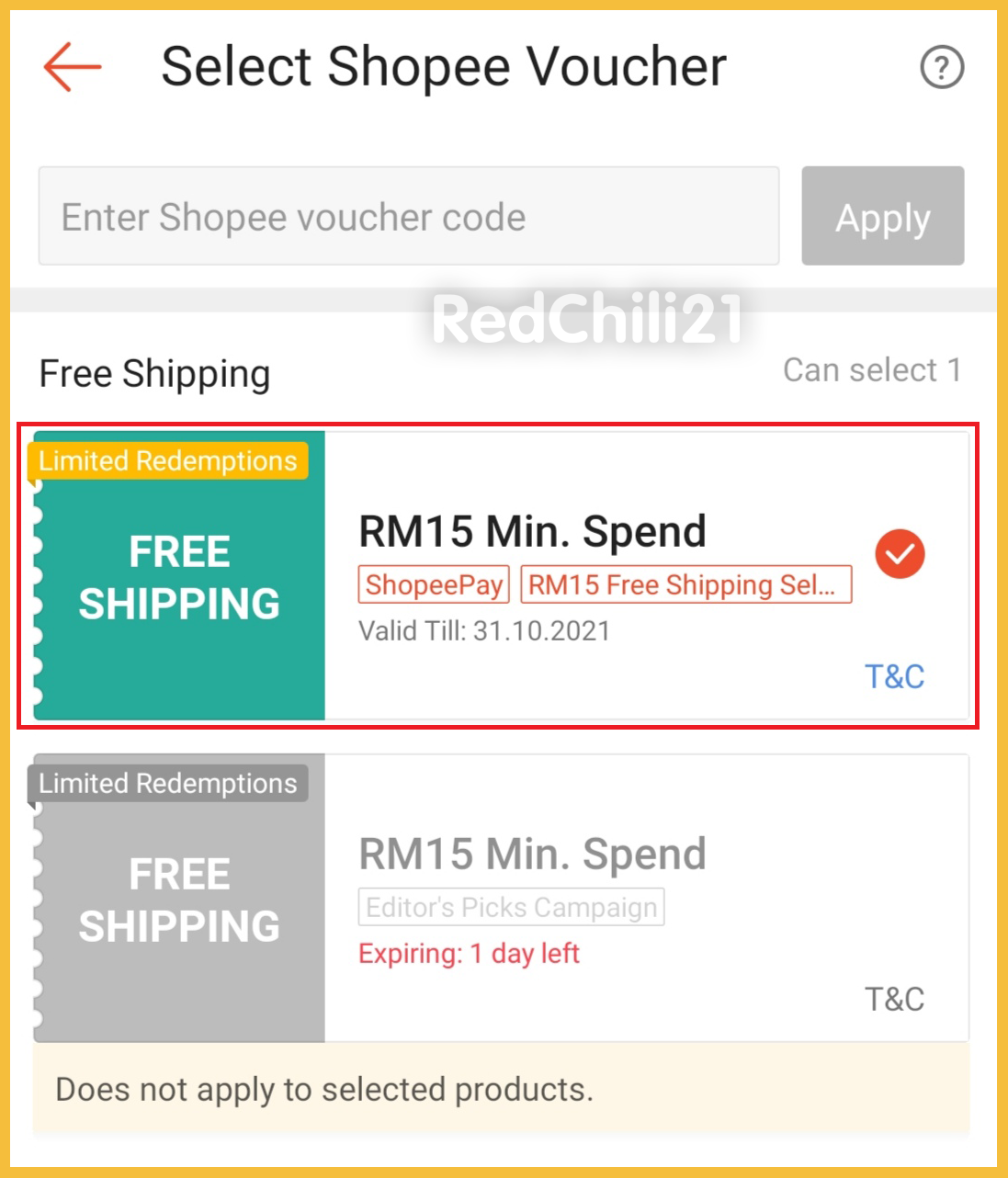
Task: Open the help question mark icon
Action: tap(942, 67)
